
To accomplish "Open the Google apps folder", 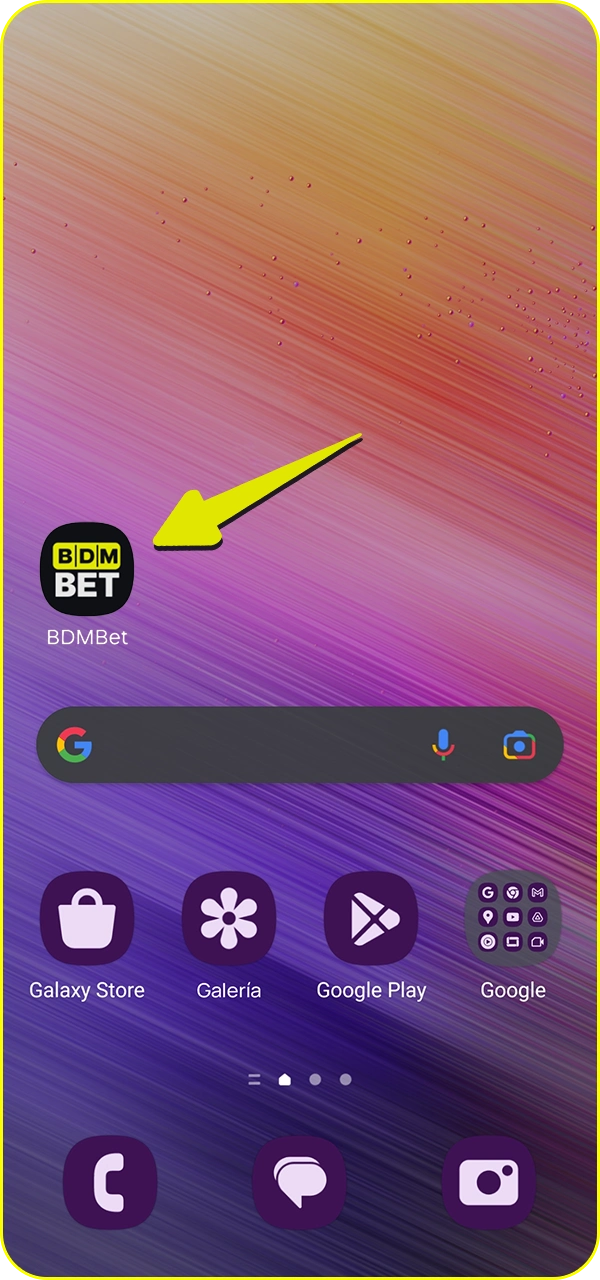I will pos(513,919).
